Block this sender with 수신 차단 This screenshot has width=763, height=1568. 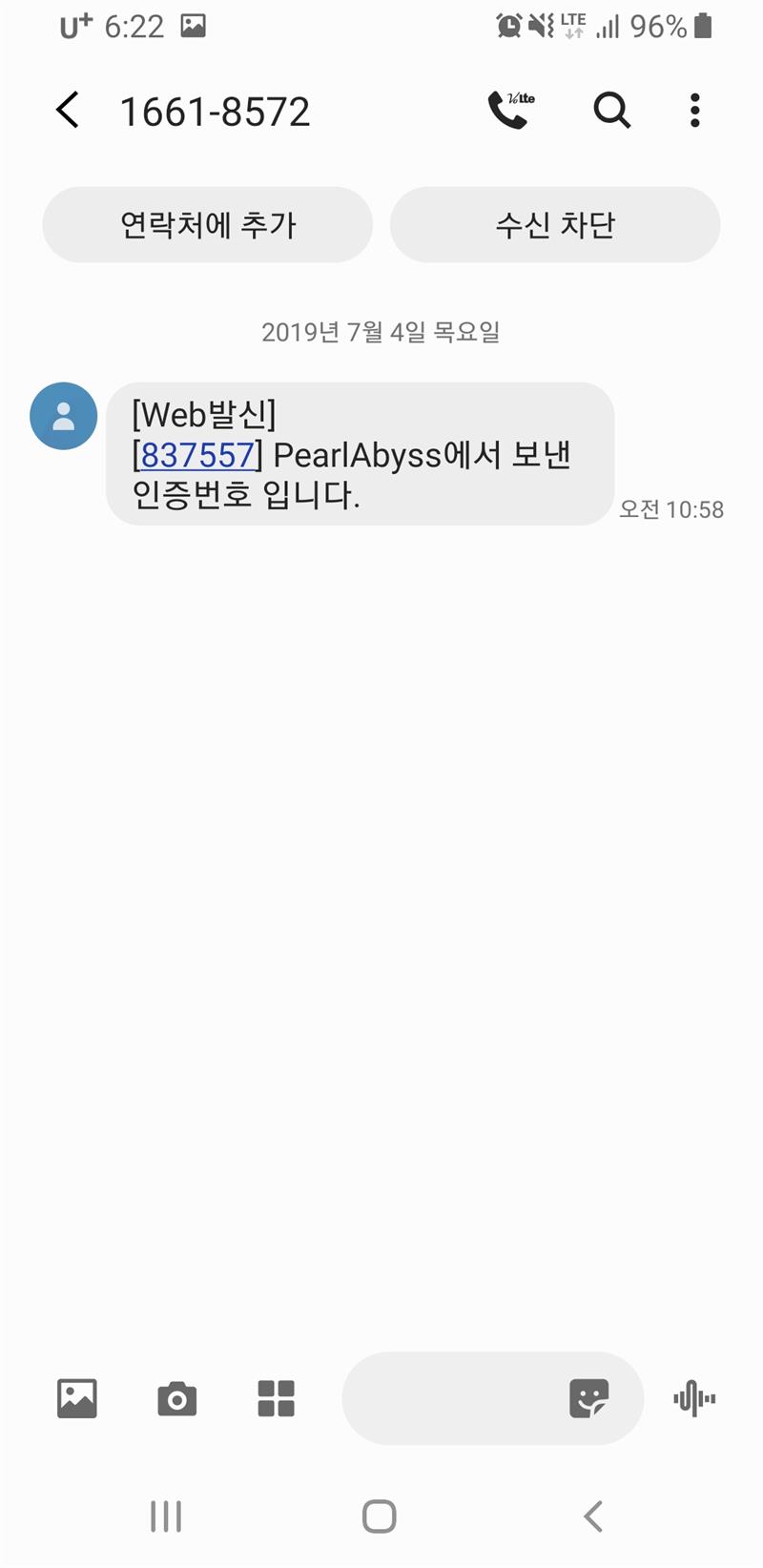pyautogui.click(x=555, y=225)
